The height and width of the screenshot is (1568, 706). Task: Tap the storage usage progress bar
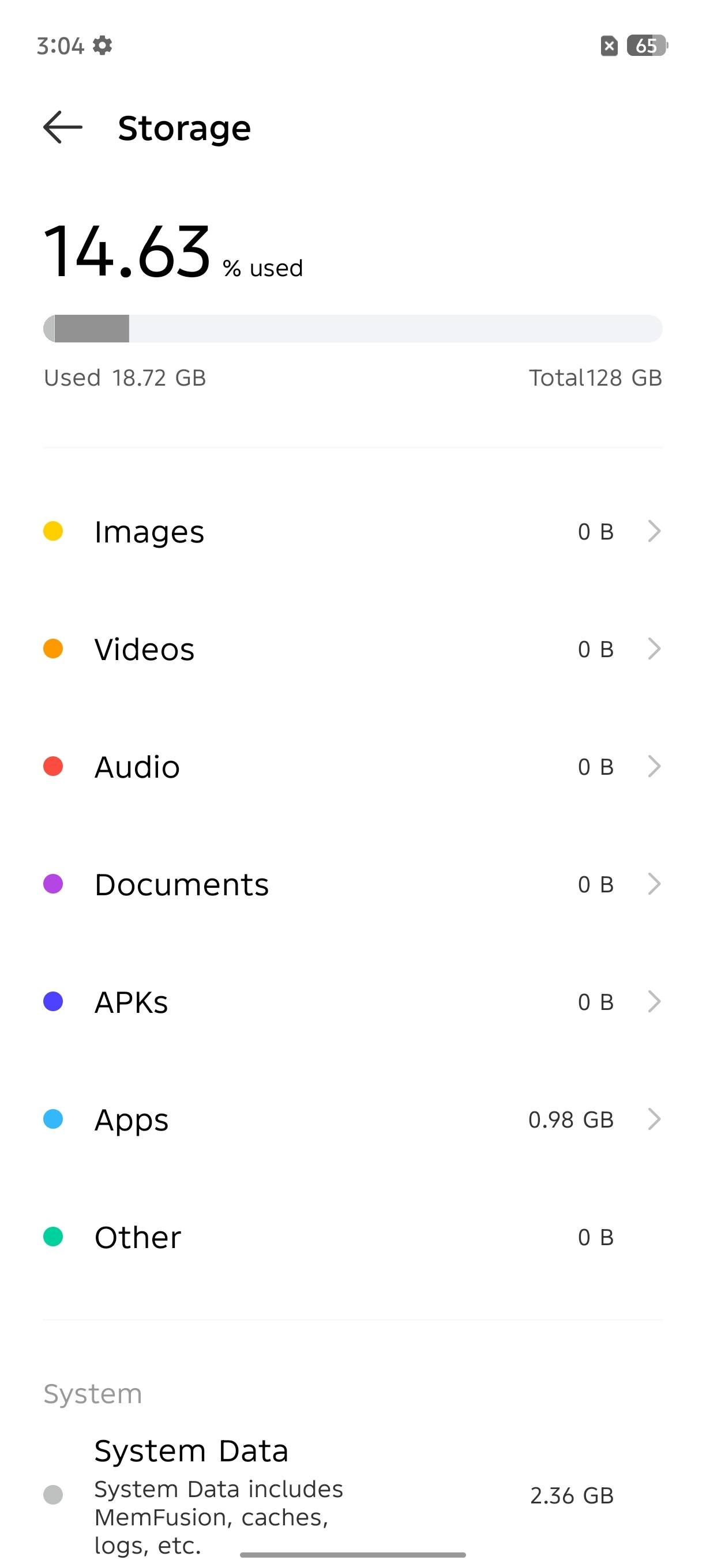coord(354,328)
